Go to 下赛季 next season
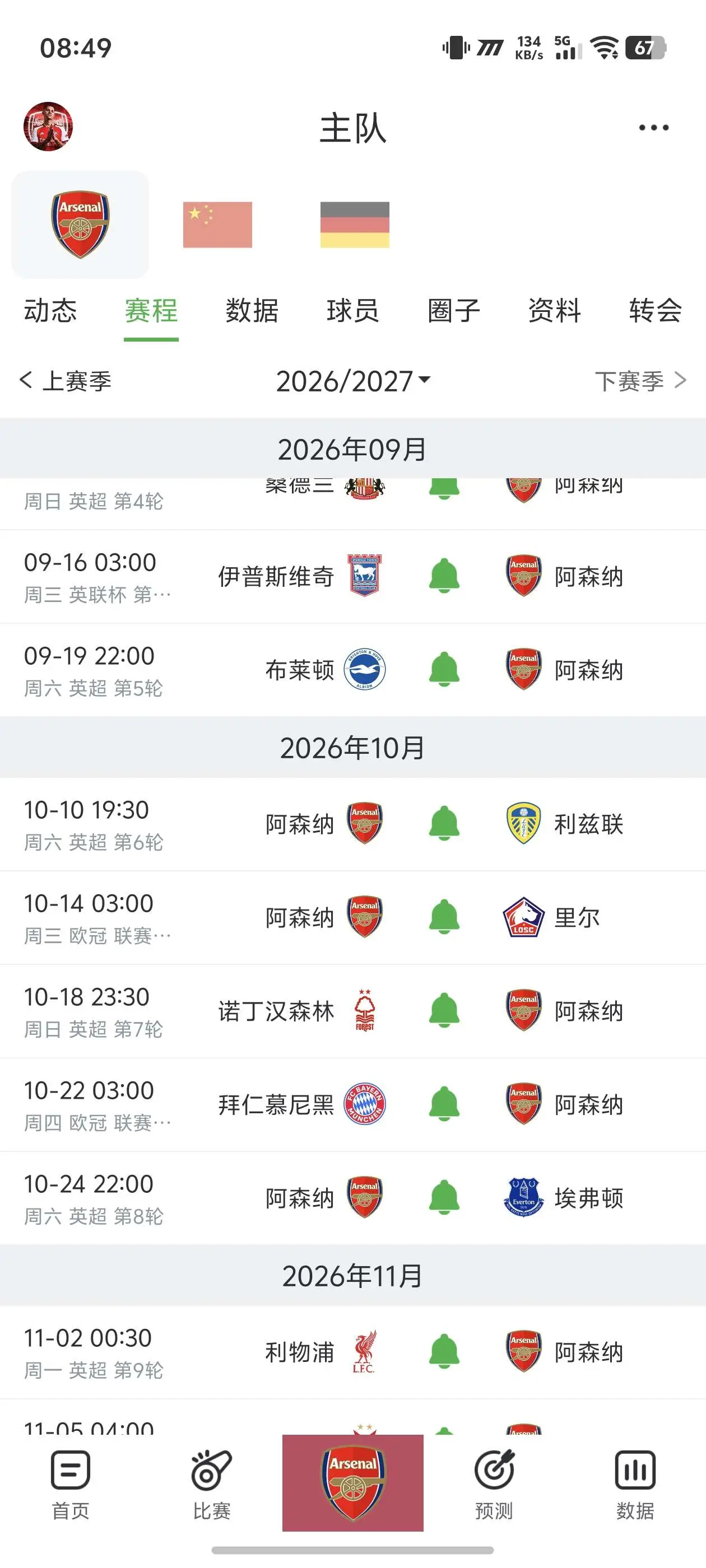 [641, 381]
